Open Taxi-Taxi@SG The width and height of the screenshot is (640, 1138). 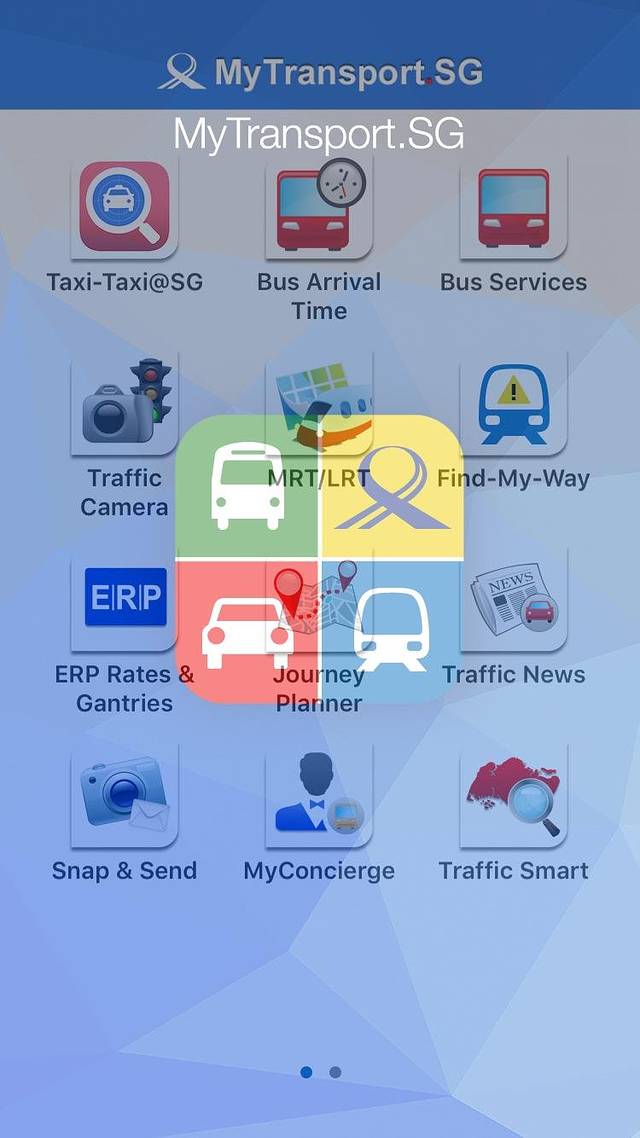pyautogui.click(x=124, y=207)
